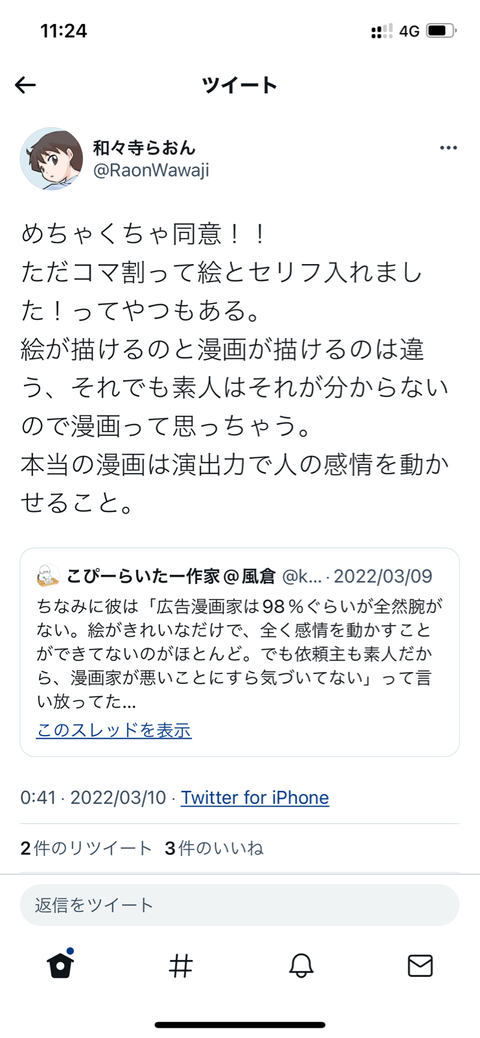
Task: Open 和々寺らおん's profile picture
Action: (x=52, y=158)
